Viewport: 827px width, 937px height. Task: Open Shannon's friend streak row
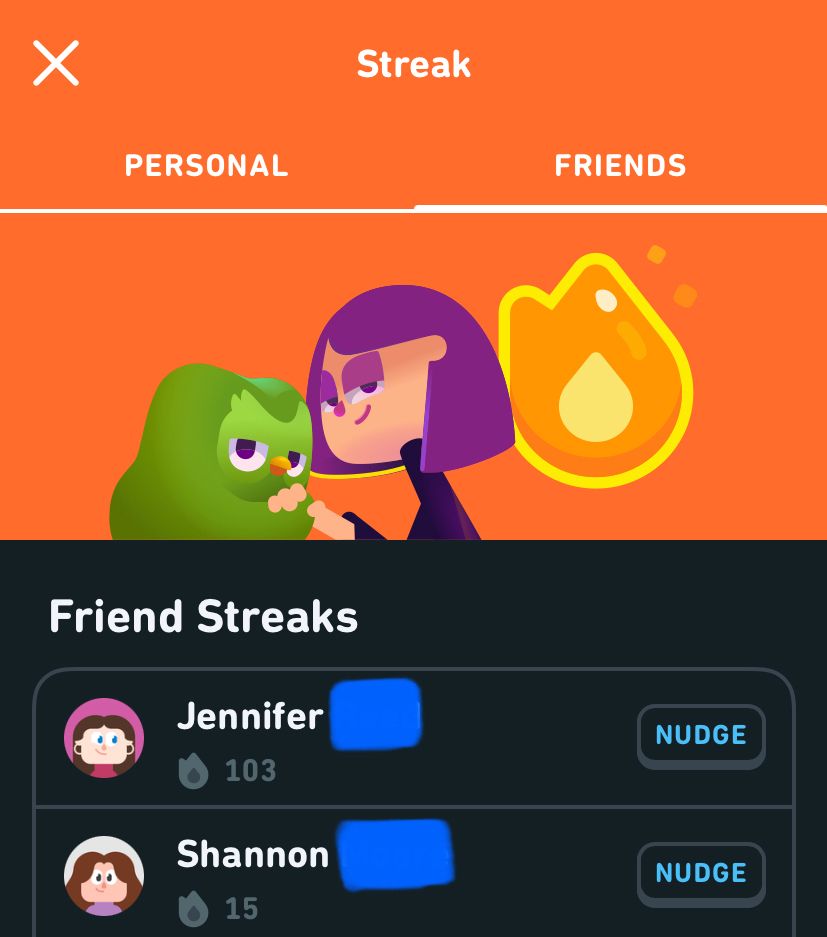point(414,873)
